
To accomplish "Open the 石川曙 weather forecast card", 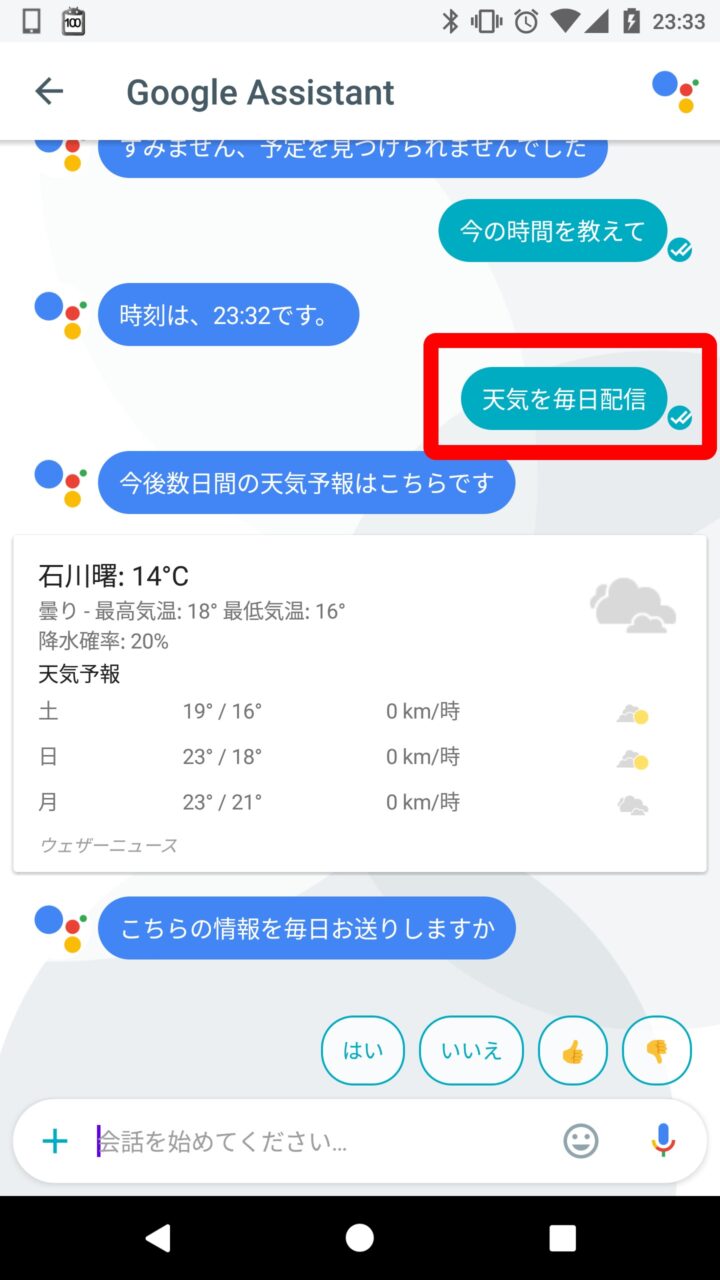I will [359, 704].
